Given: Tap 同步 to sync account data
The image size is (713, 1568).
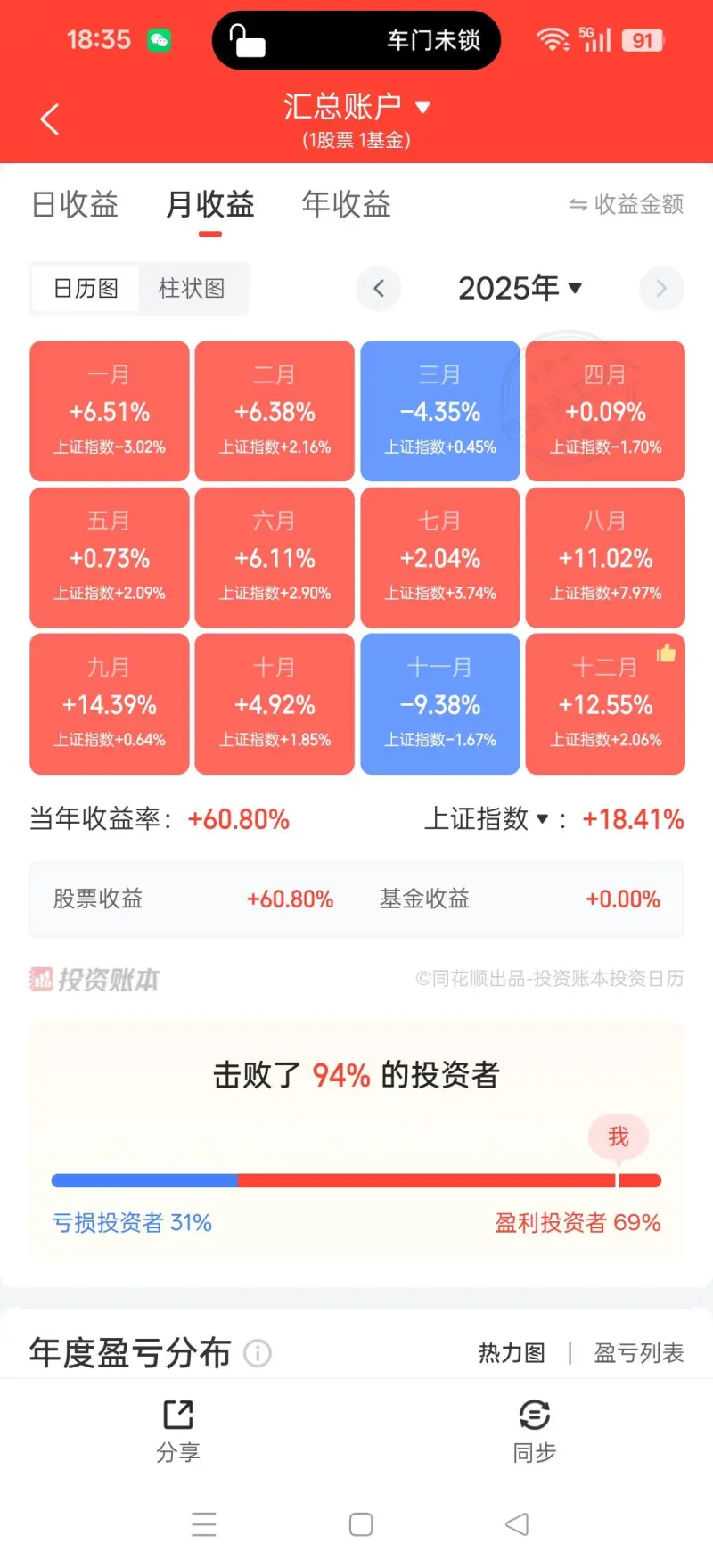Looking at the screenshot, I should pyautogui.click(x=534, y=1428).
